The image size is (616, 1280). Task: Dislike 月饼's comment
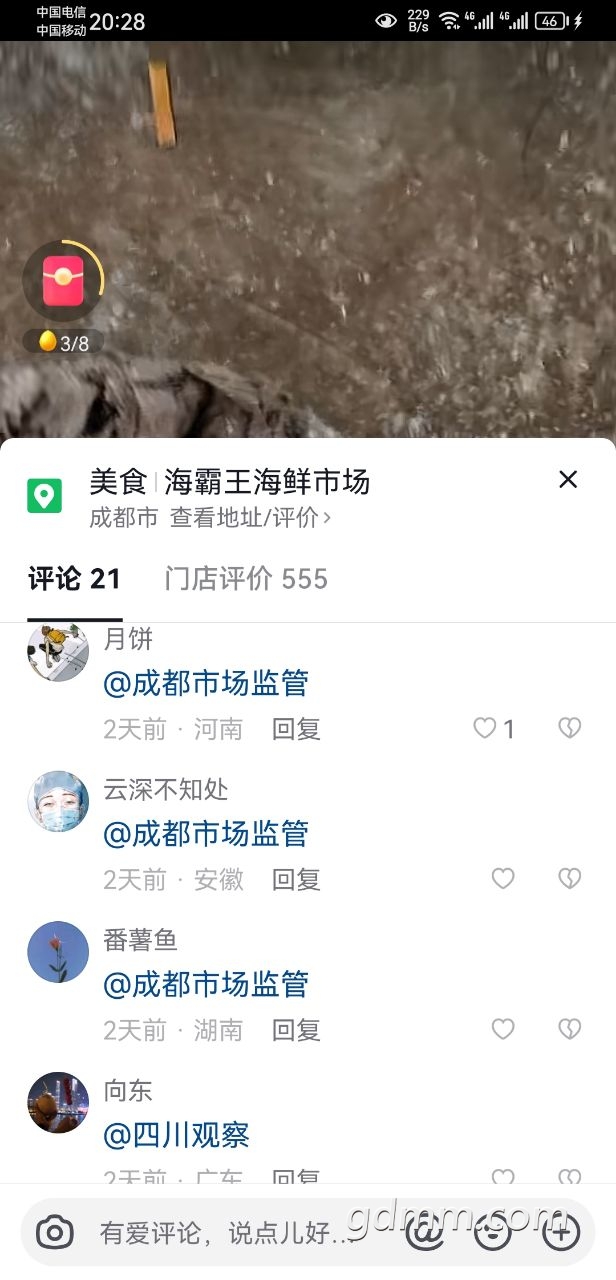(x=569, y=728)
